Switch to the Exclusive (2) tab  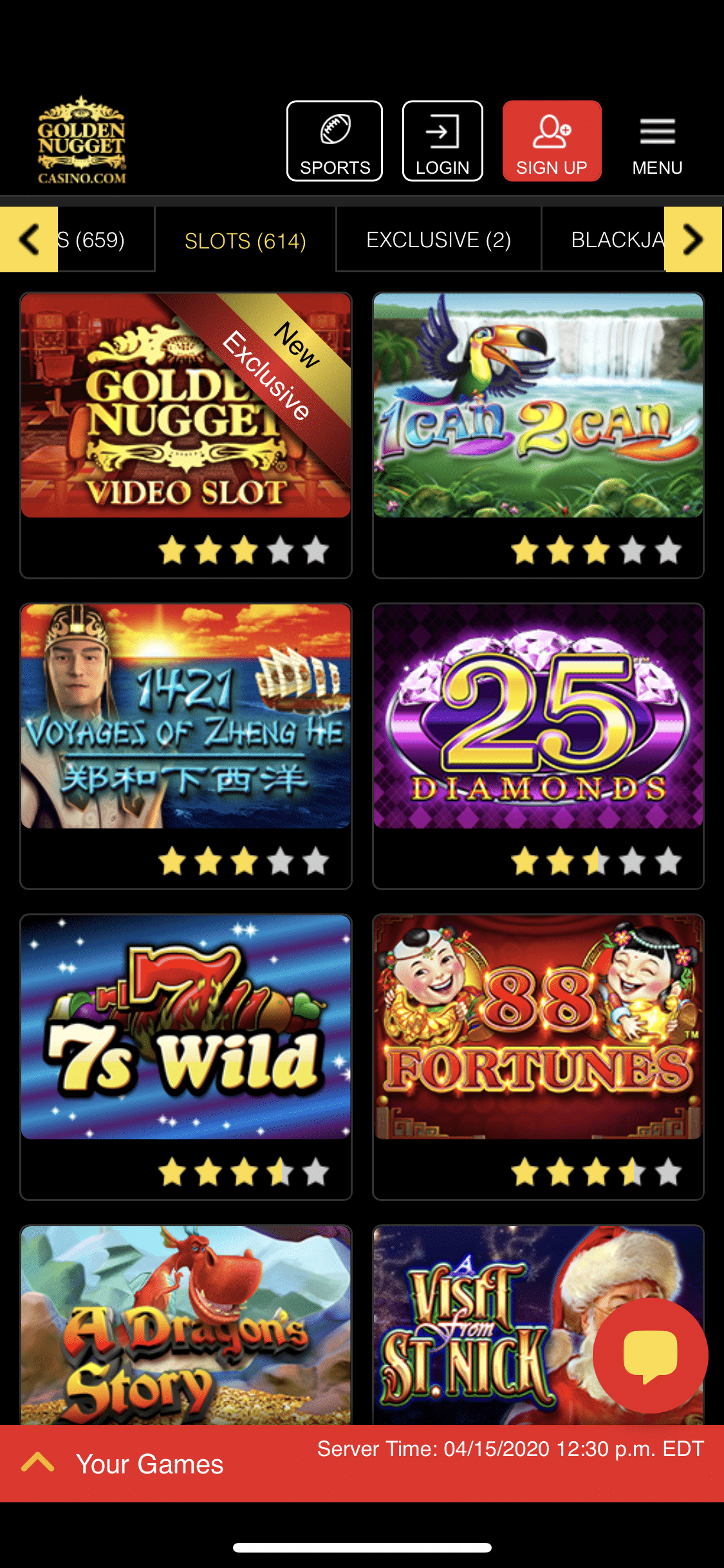pyautogui.click(x=438, y=239)
